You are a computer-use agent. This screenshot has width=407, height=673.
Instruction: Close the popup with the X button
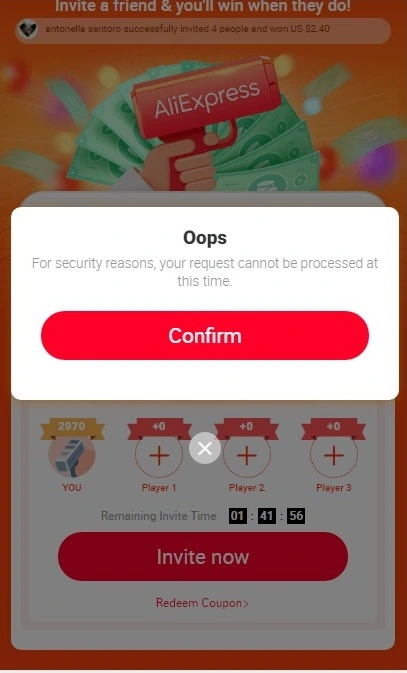(205, 448)
